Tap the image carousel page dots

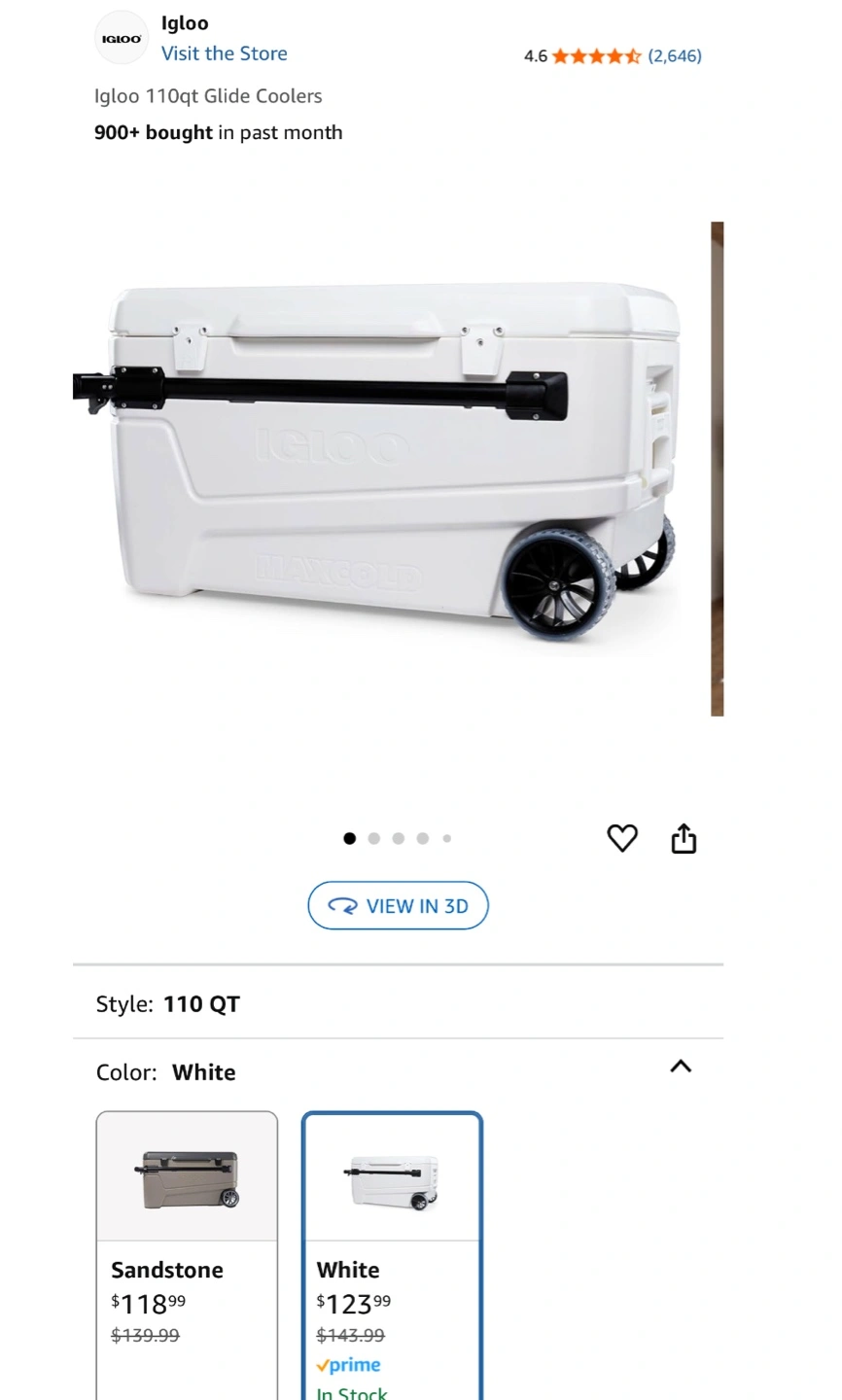point(398,838)
